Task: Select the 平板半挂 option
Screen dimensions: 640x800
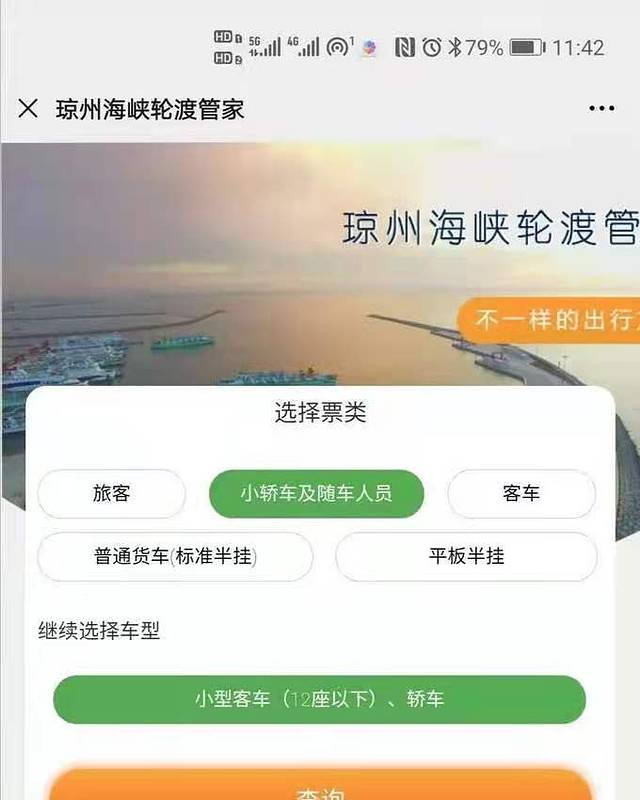Action: click(466, 557)
